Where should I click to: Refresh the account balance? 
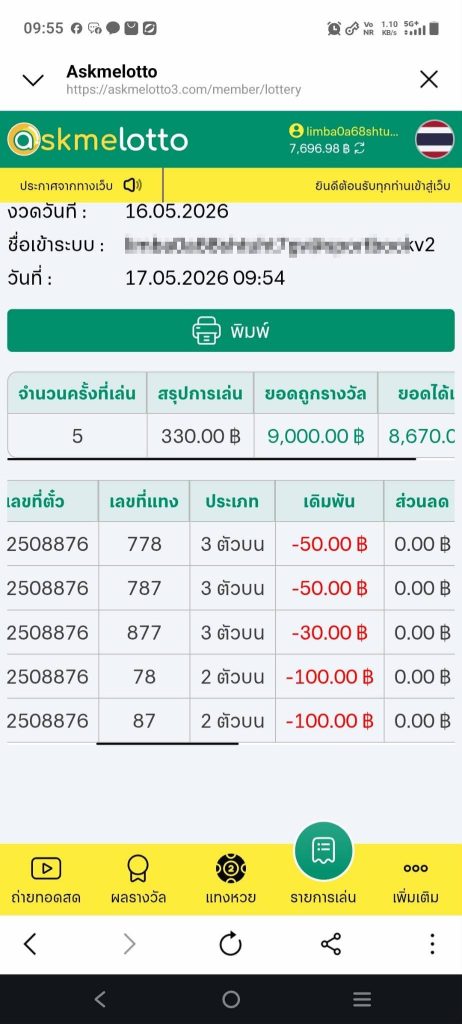pos(359,148)
